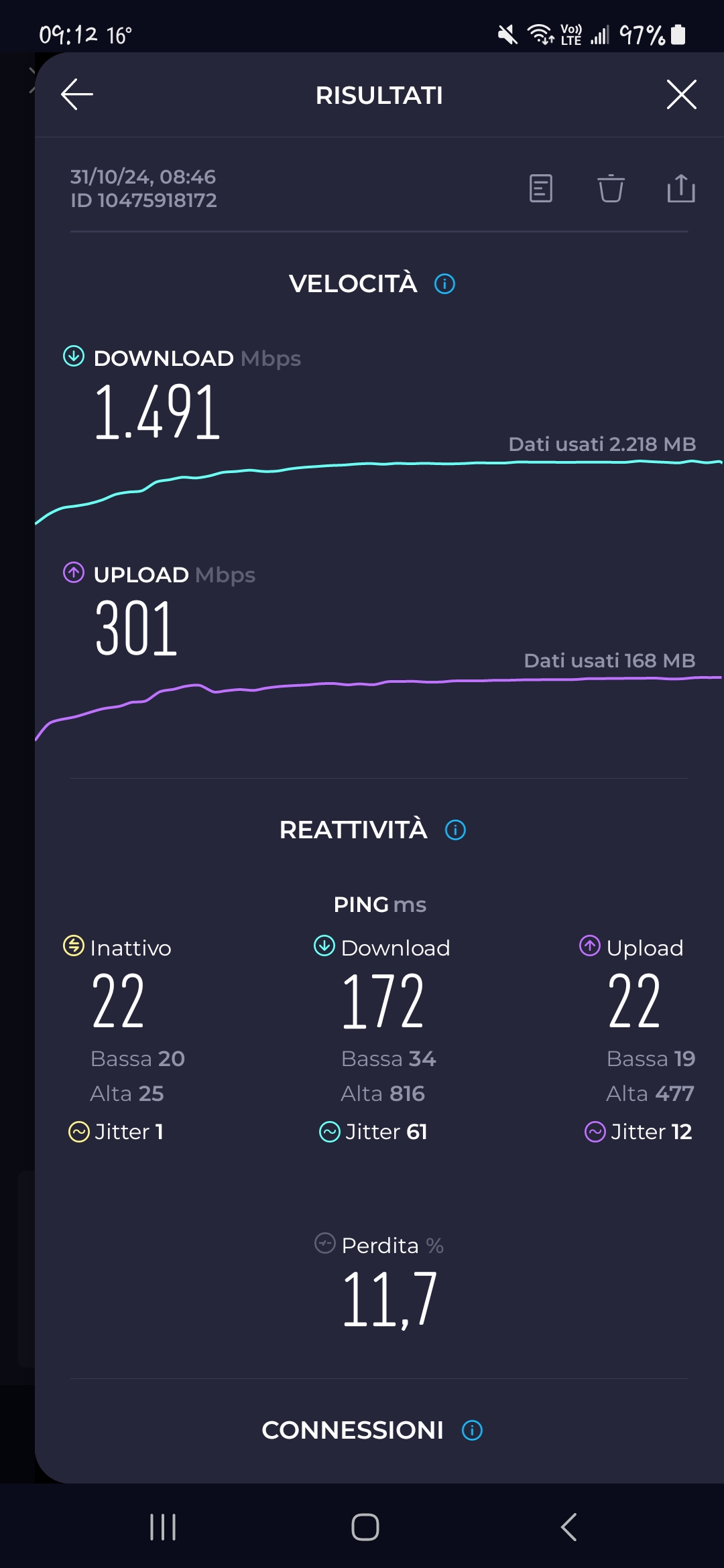Tap the home button in the navigation bar
724x1568 pixels.
click(x=365, y=1527)
